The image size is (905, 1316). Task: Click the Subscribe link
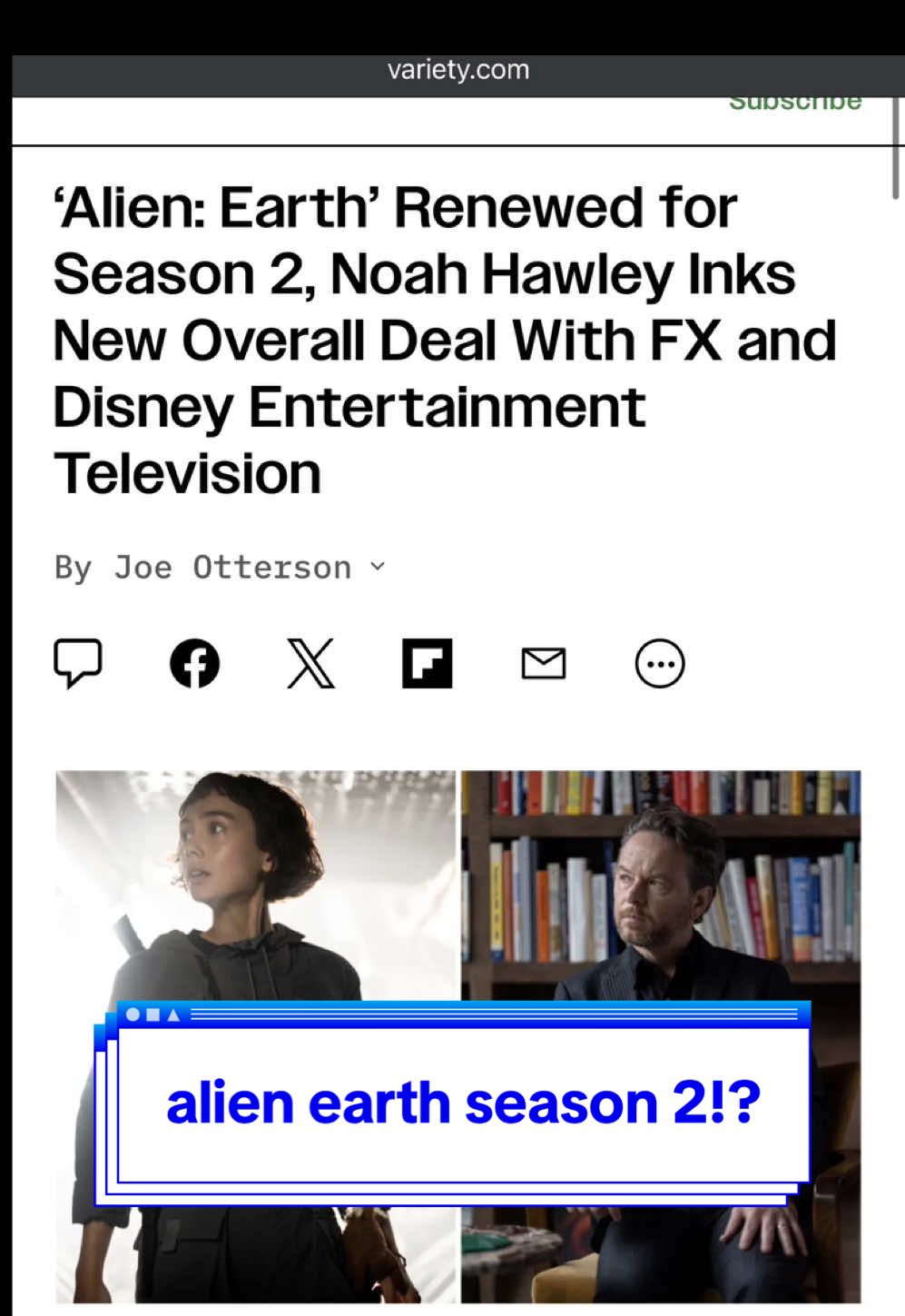797,100
